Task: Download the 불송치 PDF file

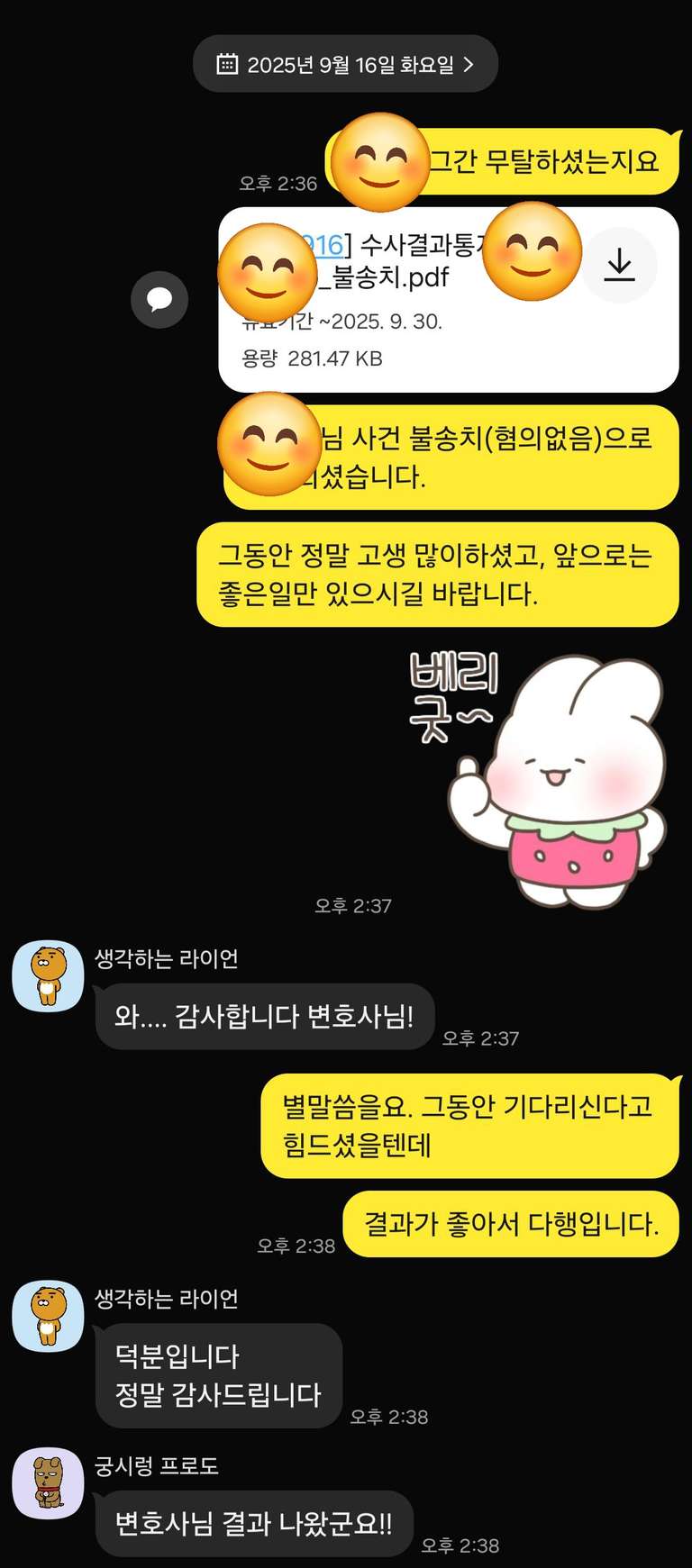Action: pos(619,265)
